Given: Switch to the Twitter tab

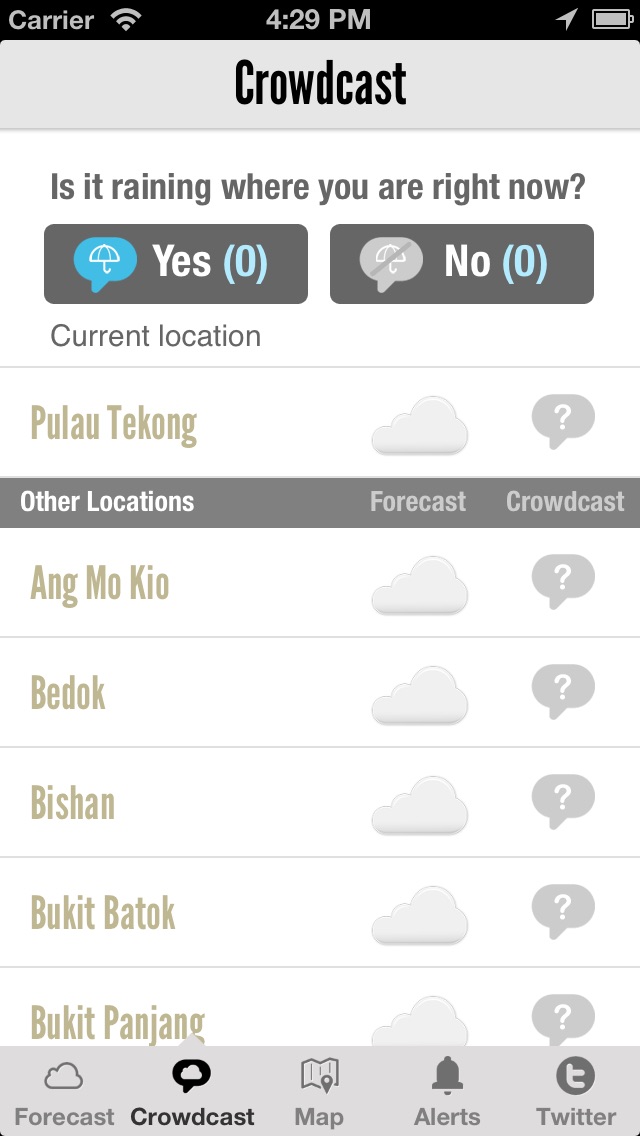Looking at the screenshot, I should 575,1092.
